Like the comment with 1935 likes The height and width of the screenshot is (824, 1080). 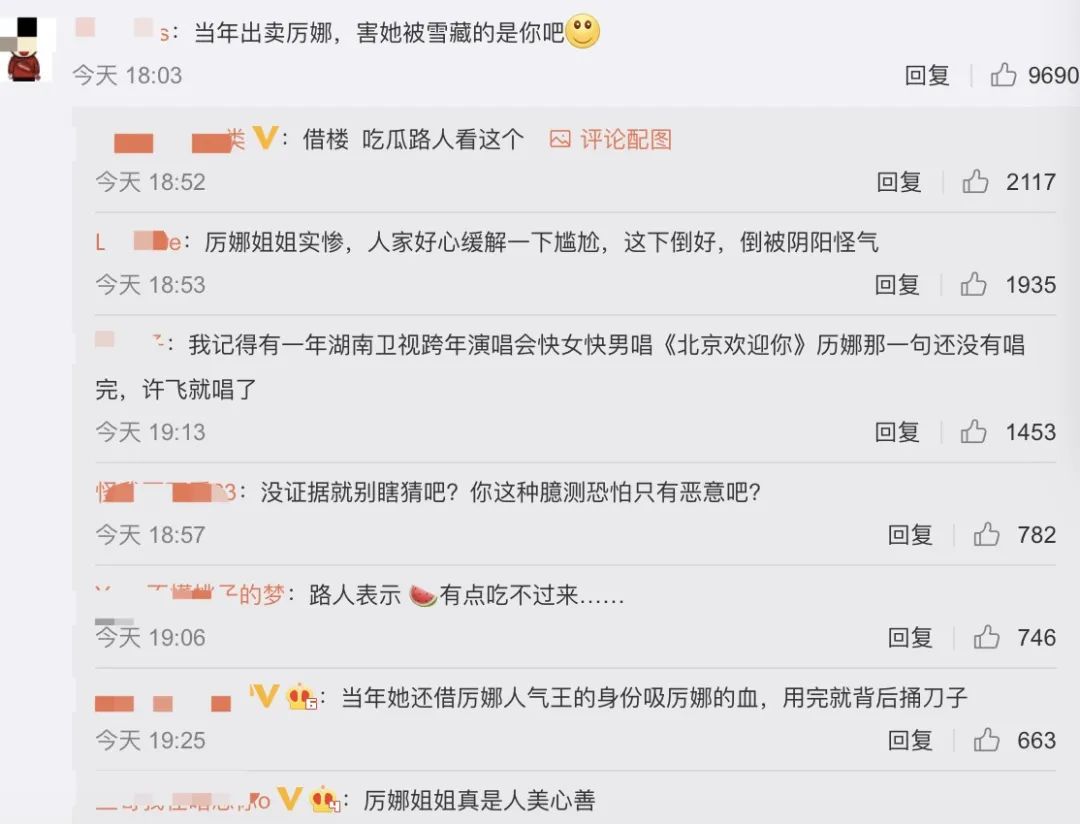click(x=974, y=285)
